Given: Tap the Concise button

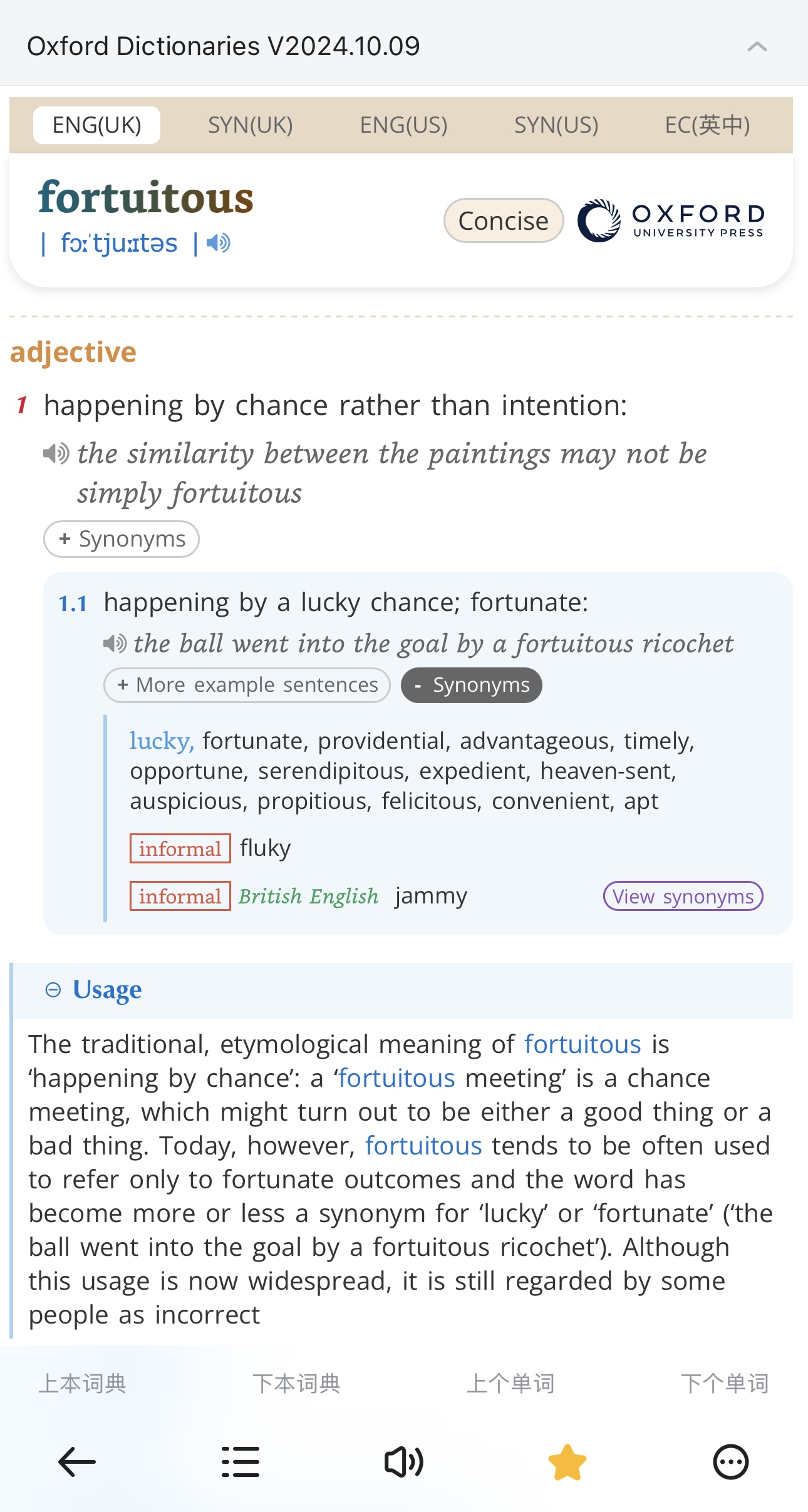Looking at the screenshot, I should (x=504, y=220).
